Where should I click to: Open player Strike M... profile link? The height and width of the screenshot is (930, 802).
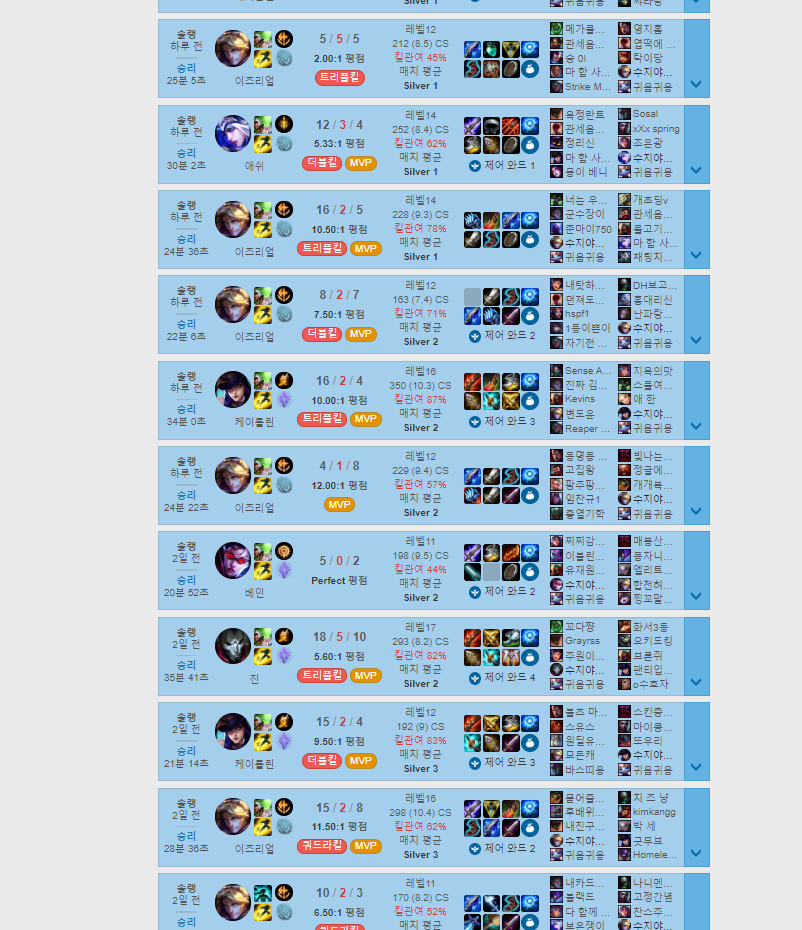click(587, 87)
